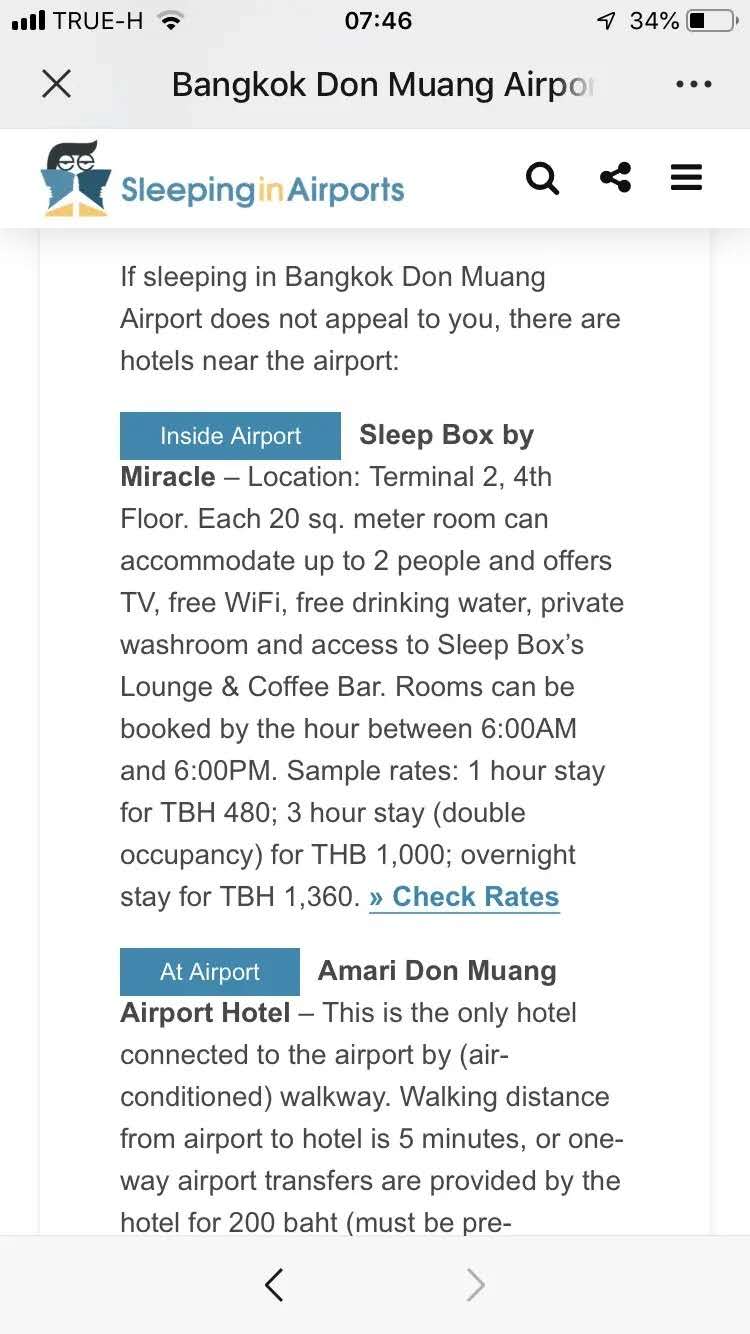Open the site search magnifier
750x1334 pixels.
pyautogui.click(x=542, y=179)
